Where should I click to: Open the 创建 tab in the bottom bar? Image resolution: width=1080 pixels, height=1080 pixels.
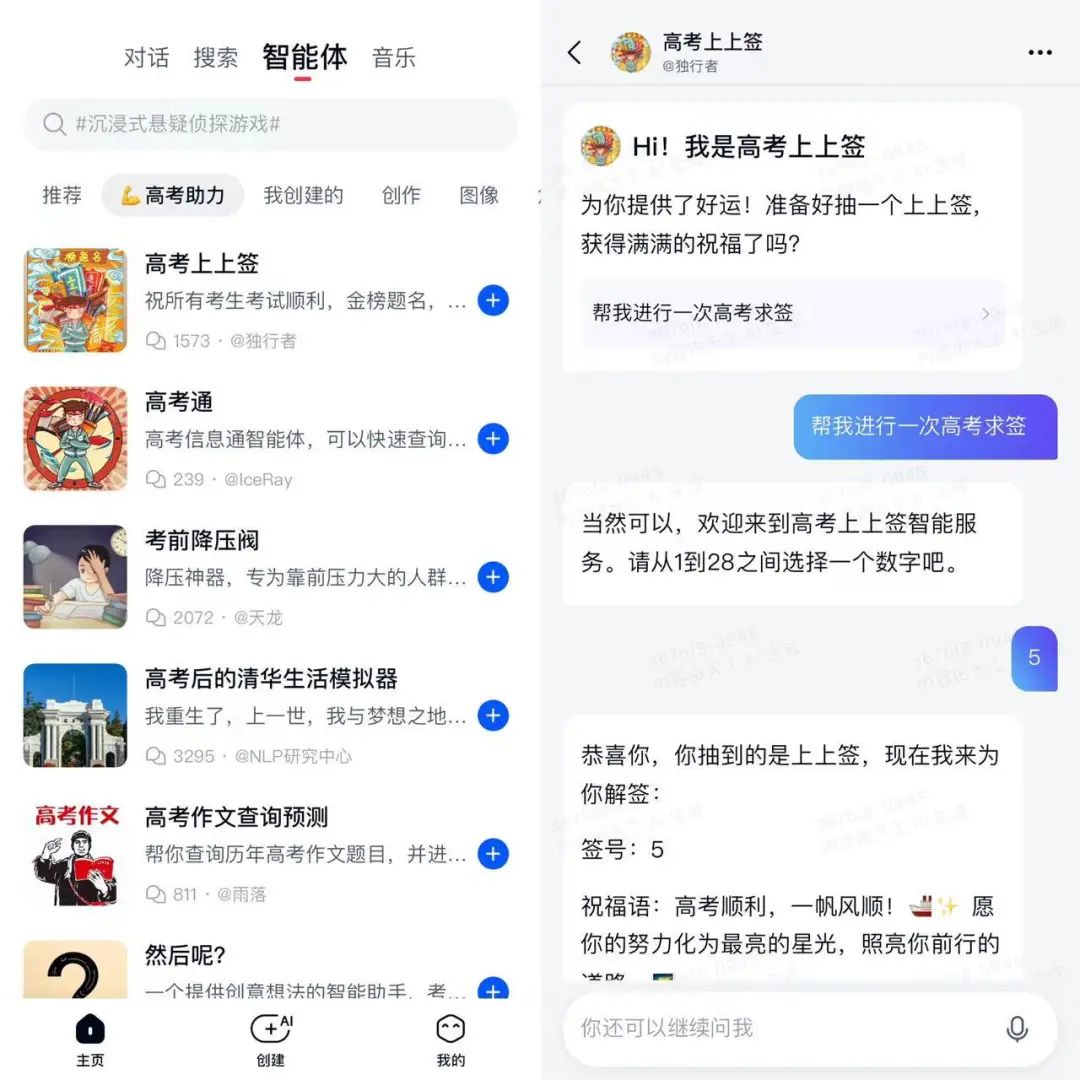tap(270, 1038)
